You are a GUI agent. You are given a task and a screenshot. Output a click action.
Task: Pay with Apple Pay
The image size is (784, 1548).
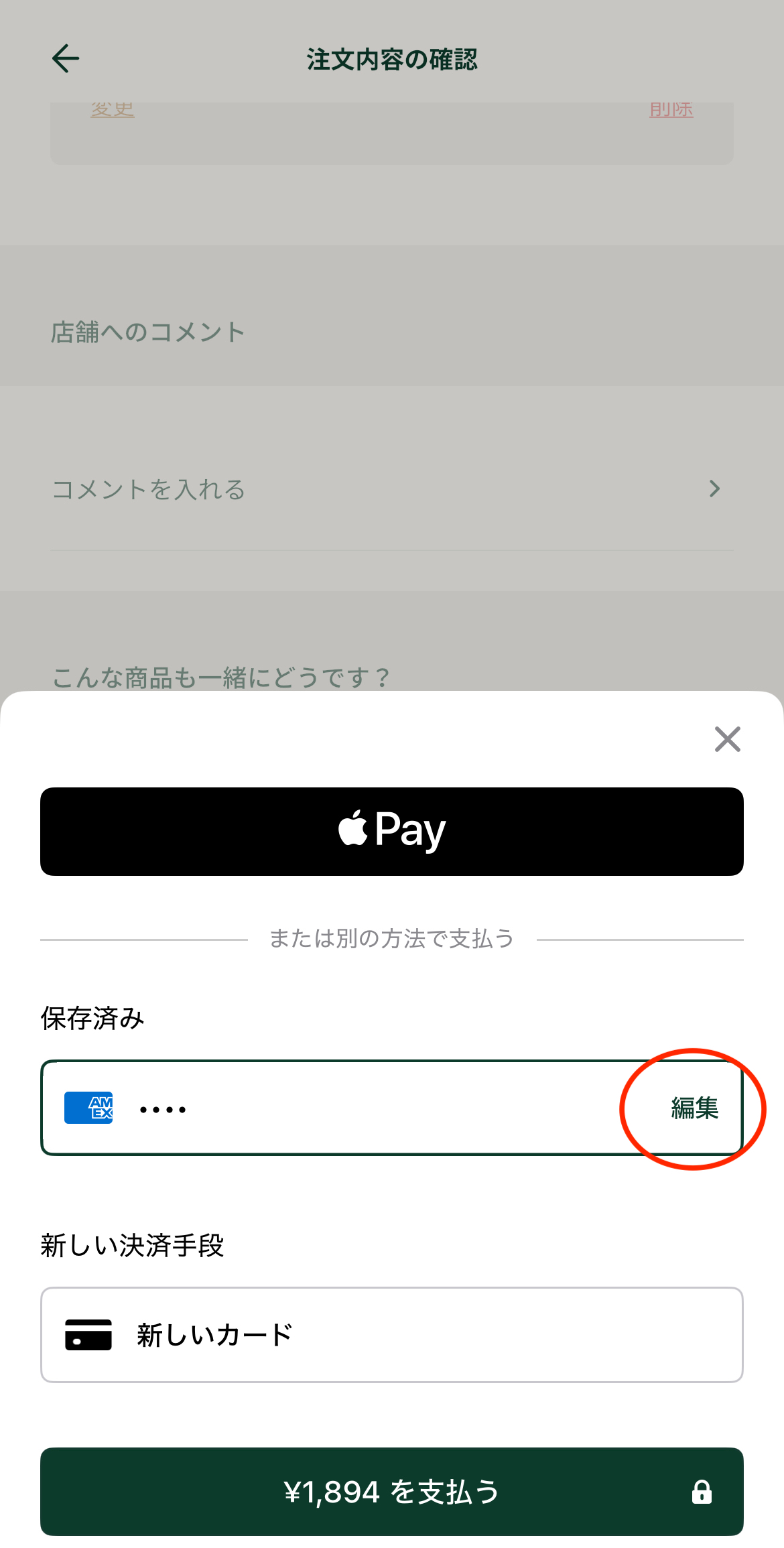pos(392,831)
